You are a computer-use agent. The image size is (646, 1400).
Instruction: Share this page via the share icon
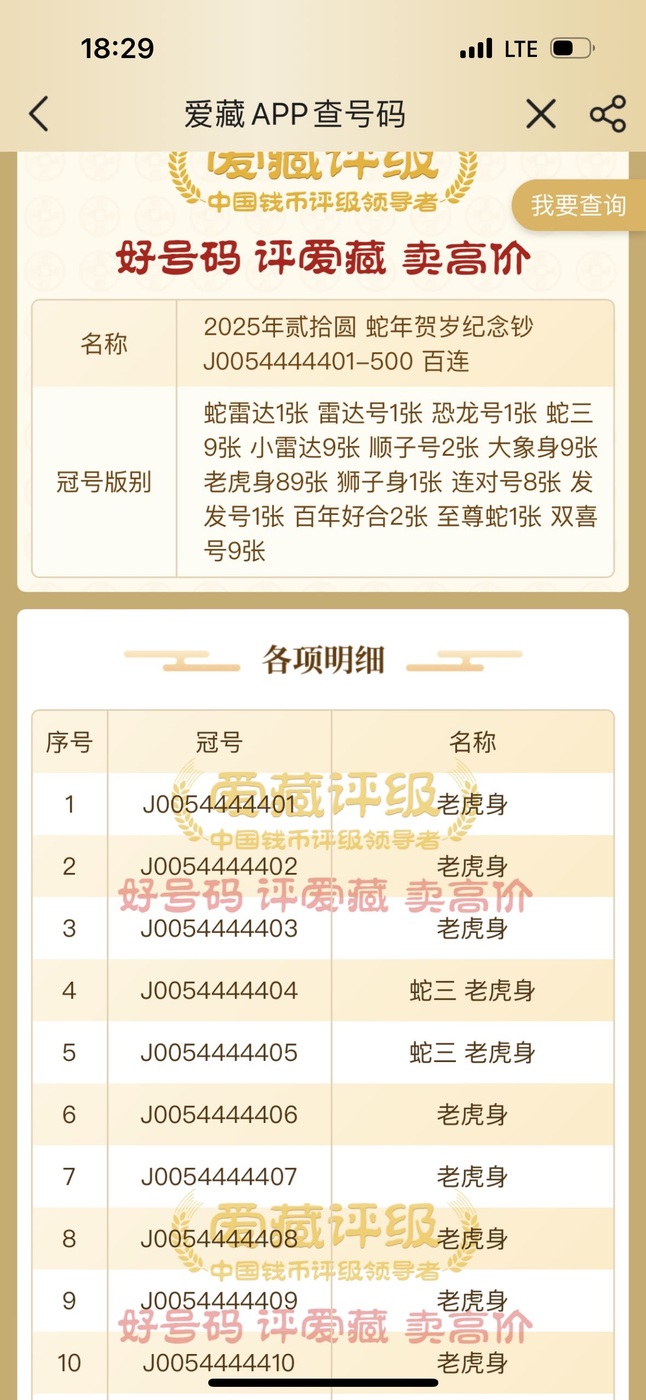(608, 114)
